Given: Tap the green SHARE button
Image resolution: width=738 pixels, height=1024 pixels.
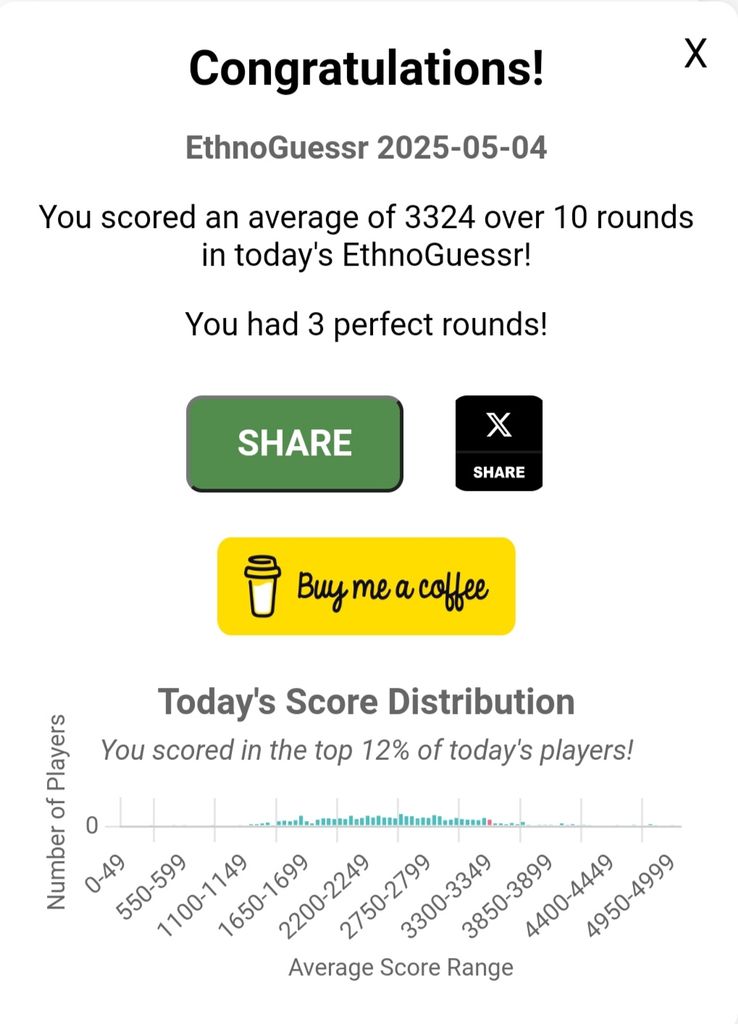Looking at the screenshot, I should 294,443.
